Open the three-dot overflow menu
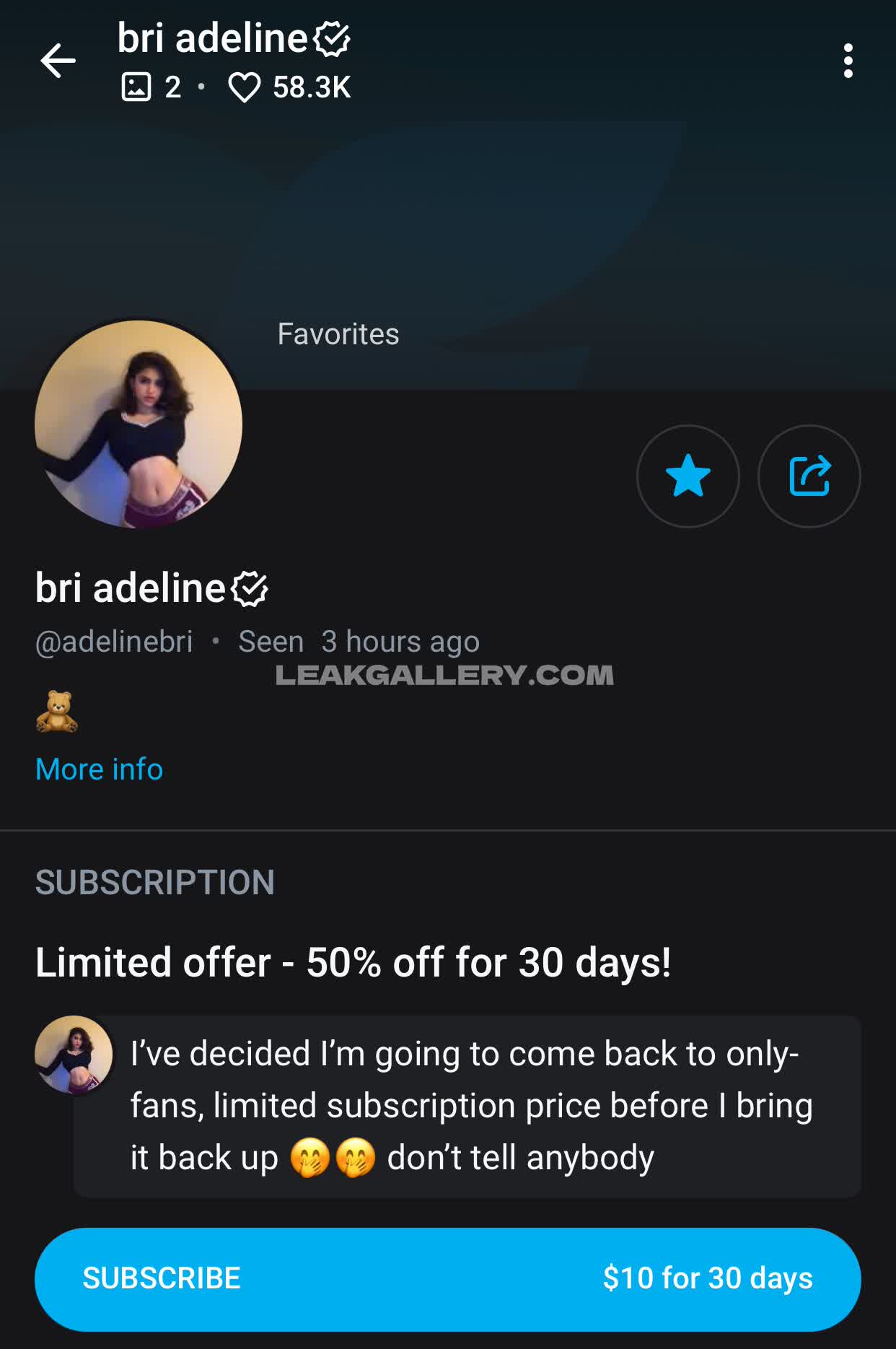This screenshot has width=896, height=1349. [x=848, y=61]
